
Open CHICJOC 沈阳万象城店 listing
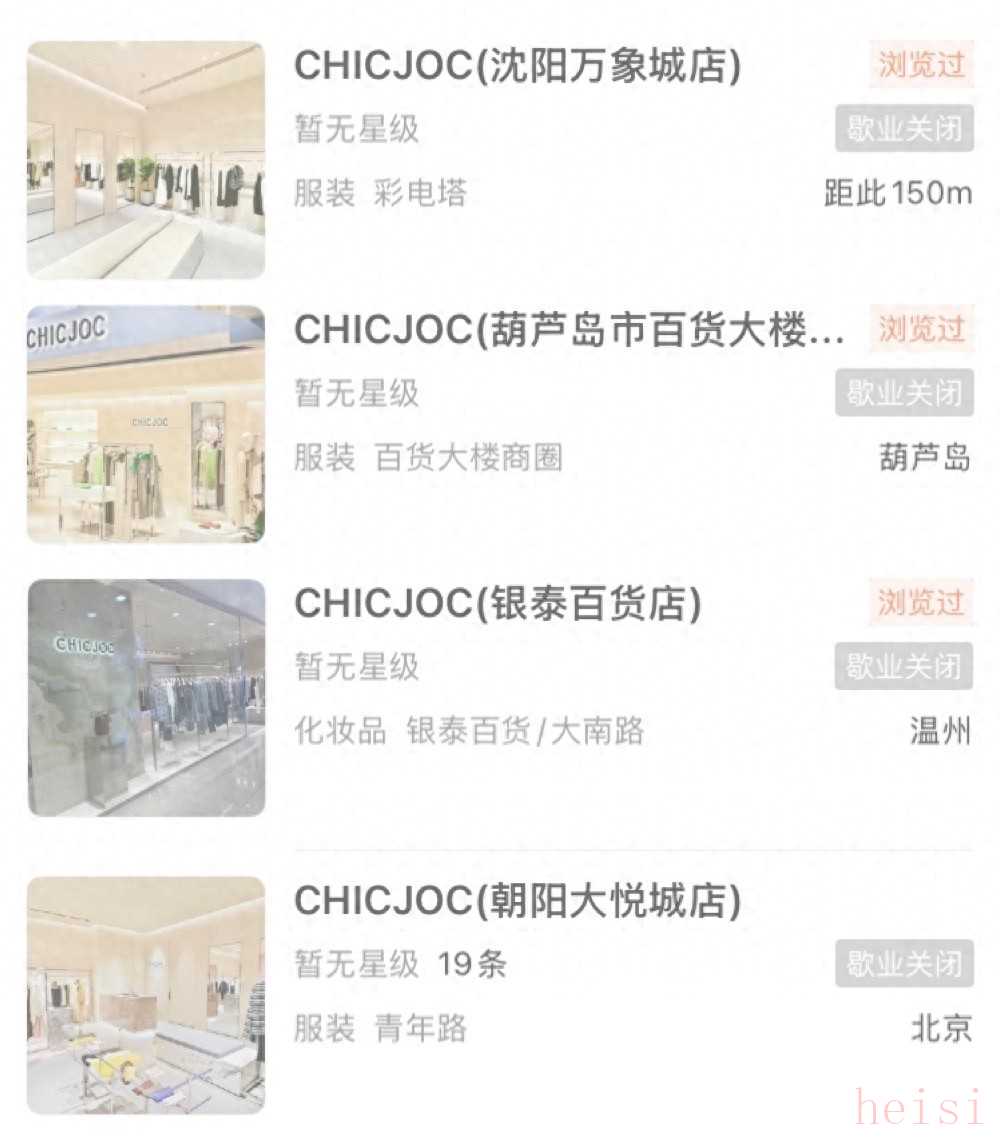[x=517, y=67]
